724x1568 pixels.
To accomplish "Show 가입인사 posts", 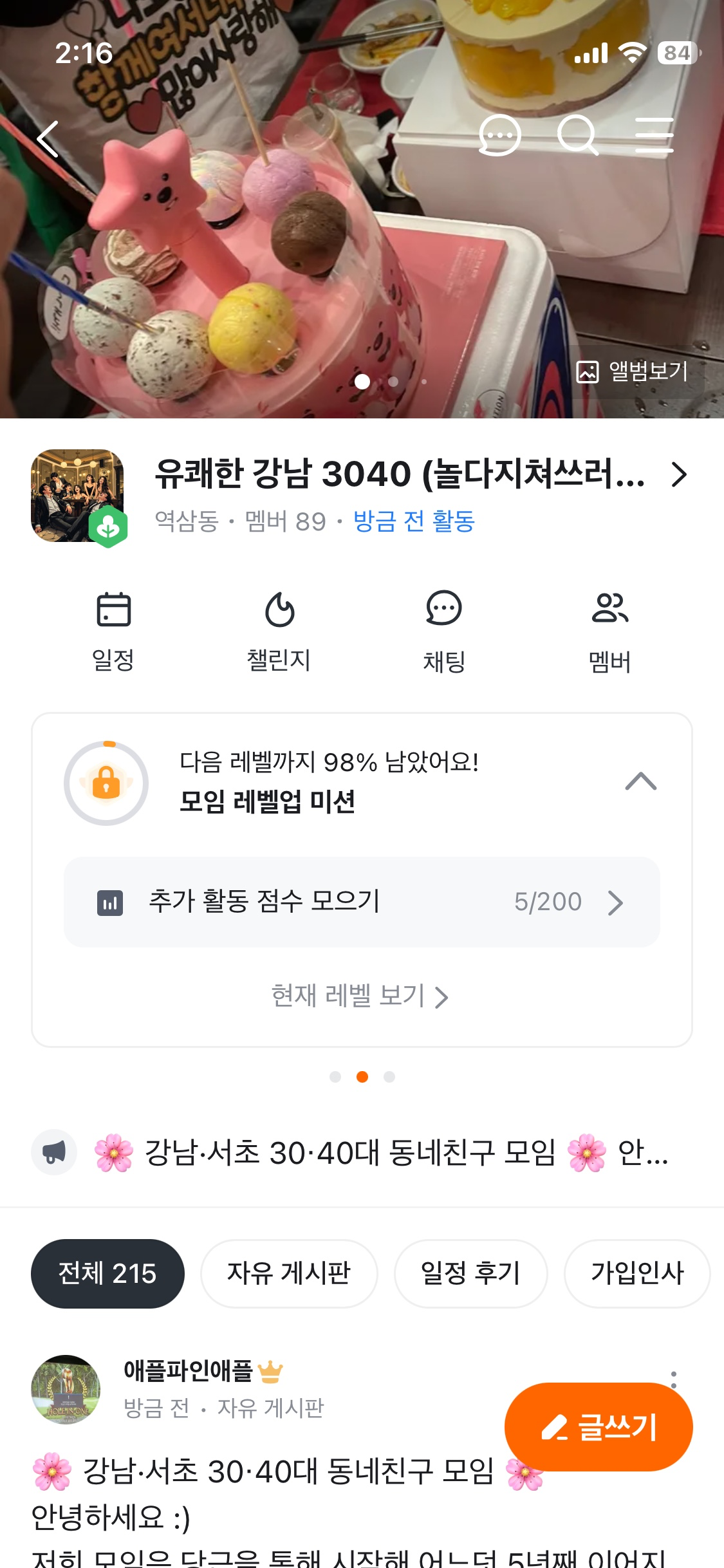I will click(x=637, y=1273).
